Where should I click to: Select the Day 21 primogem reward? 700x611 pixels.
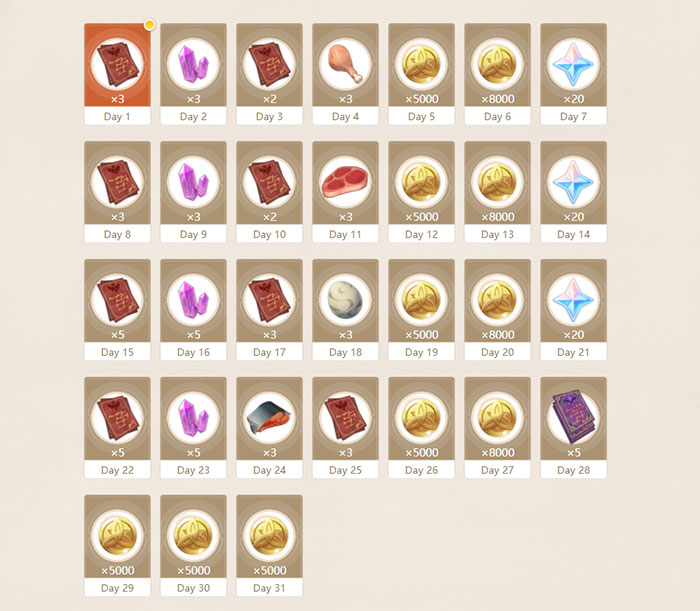[x=573, y=309]
